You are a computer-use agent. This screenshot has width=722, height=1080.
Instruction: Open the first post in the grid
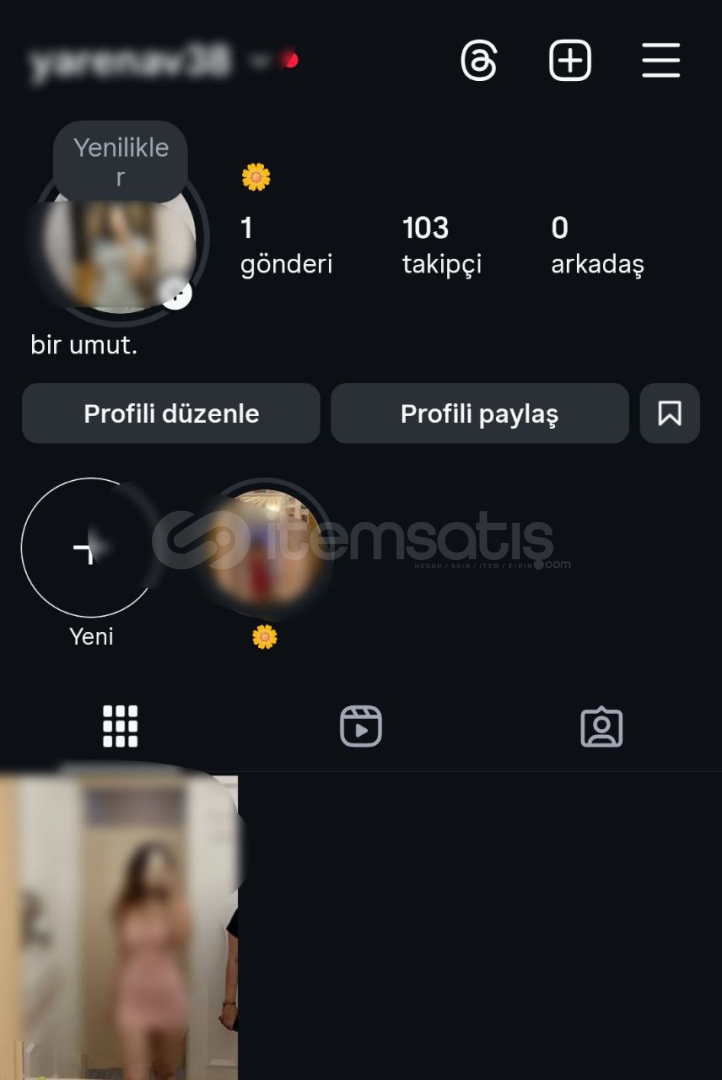[x=119, y=925]
